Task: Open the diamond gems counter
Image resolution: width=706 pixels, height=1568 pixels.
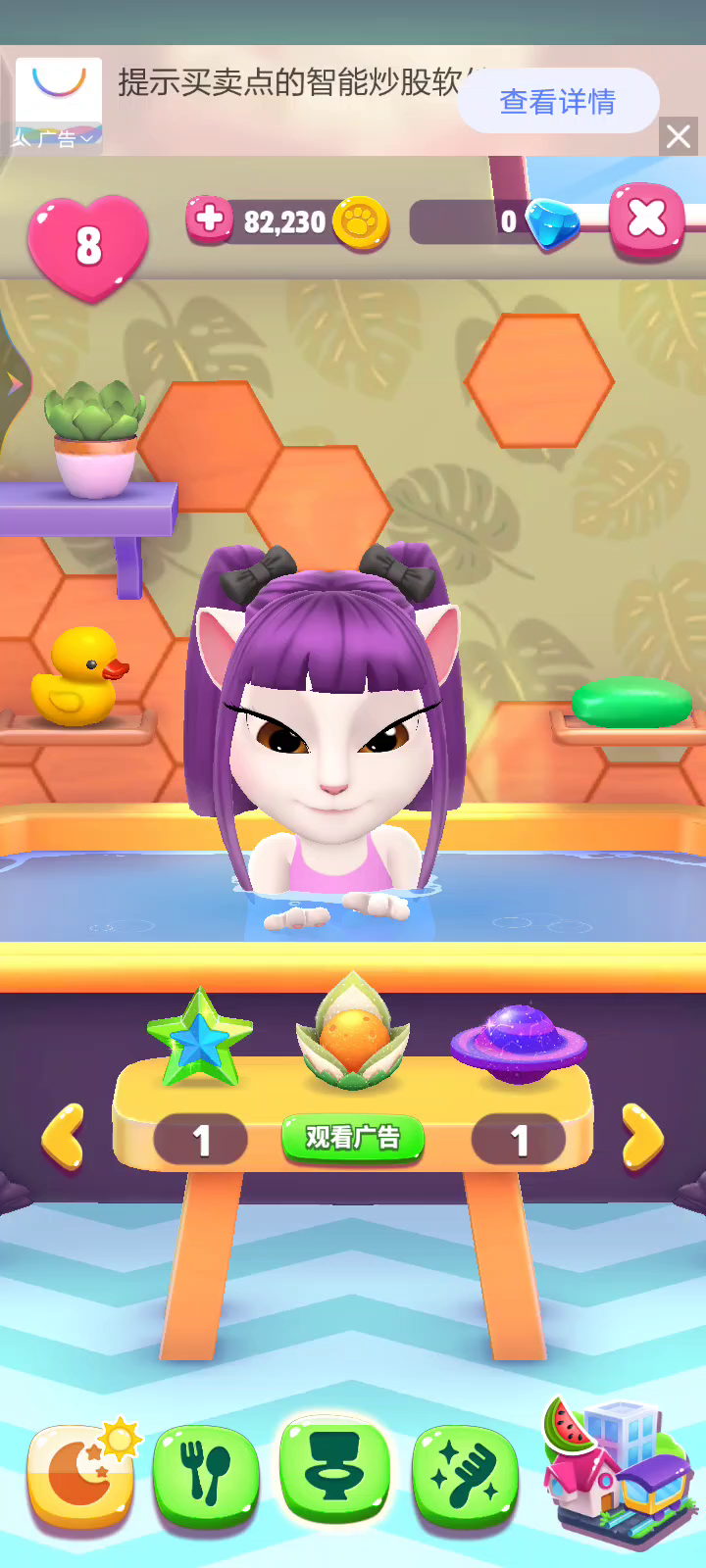Action: 495,222
